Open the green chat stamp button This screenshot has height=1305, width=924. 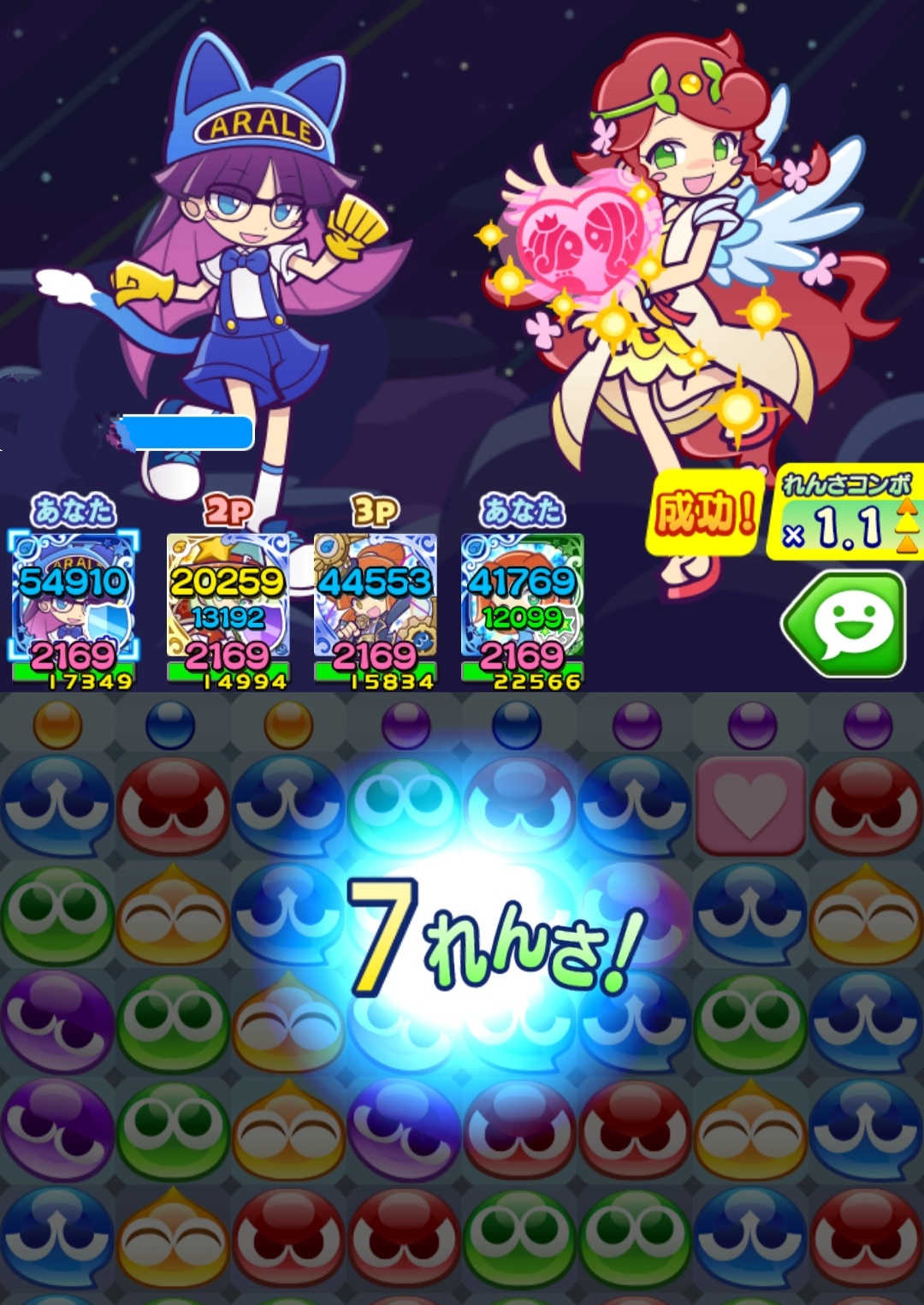pos(847,624)
